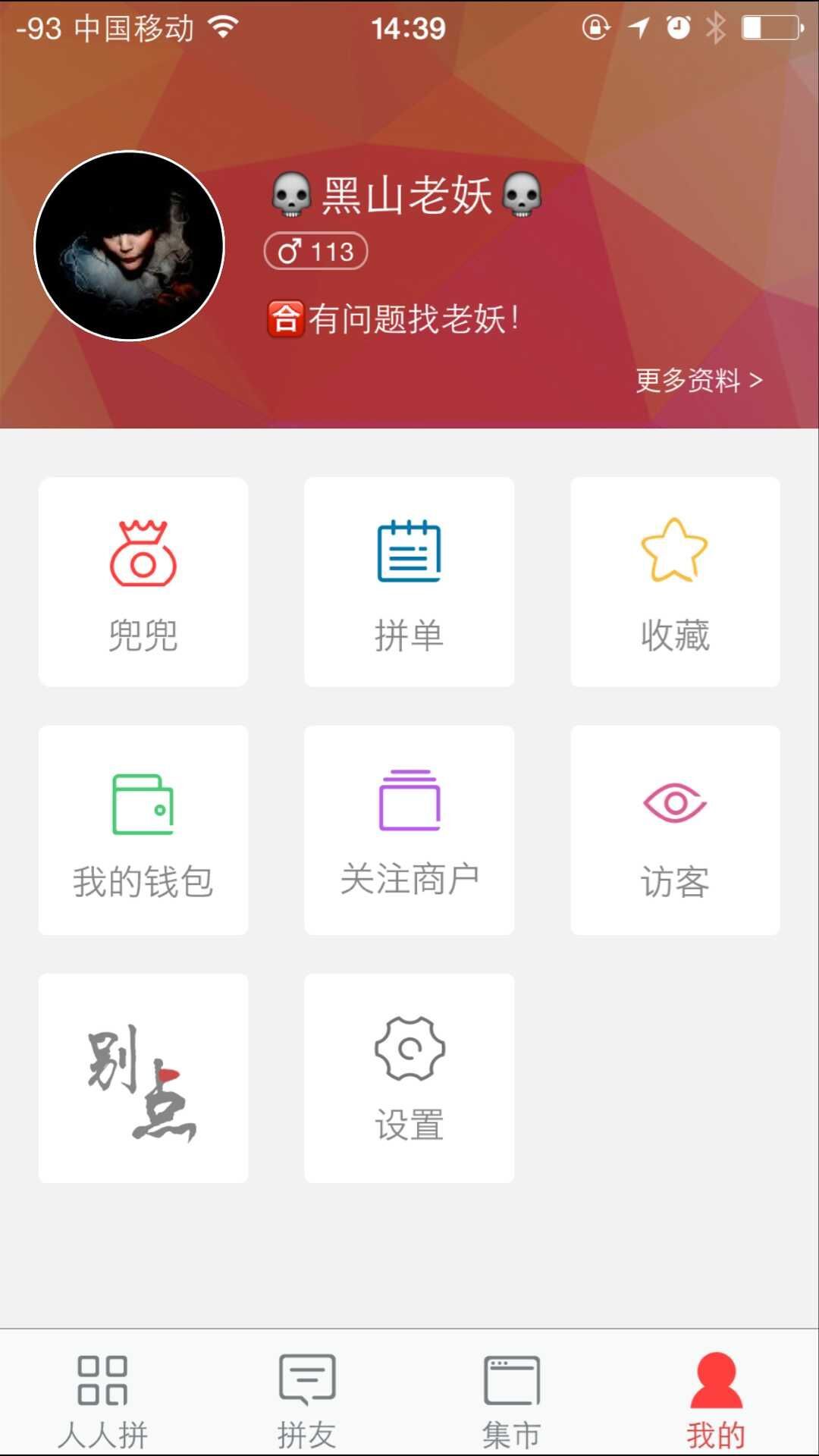Tap 更多资料 to view profile details
819x1456 pixels.
coord(698,380)
